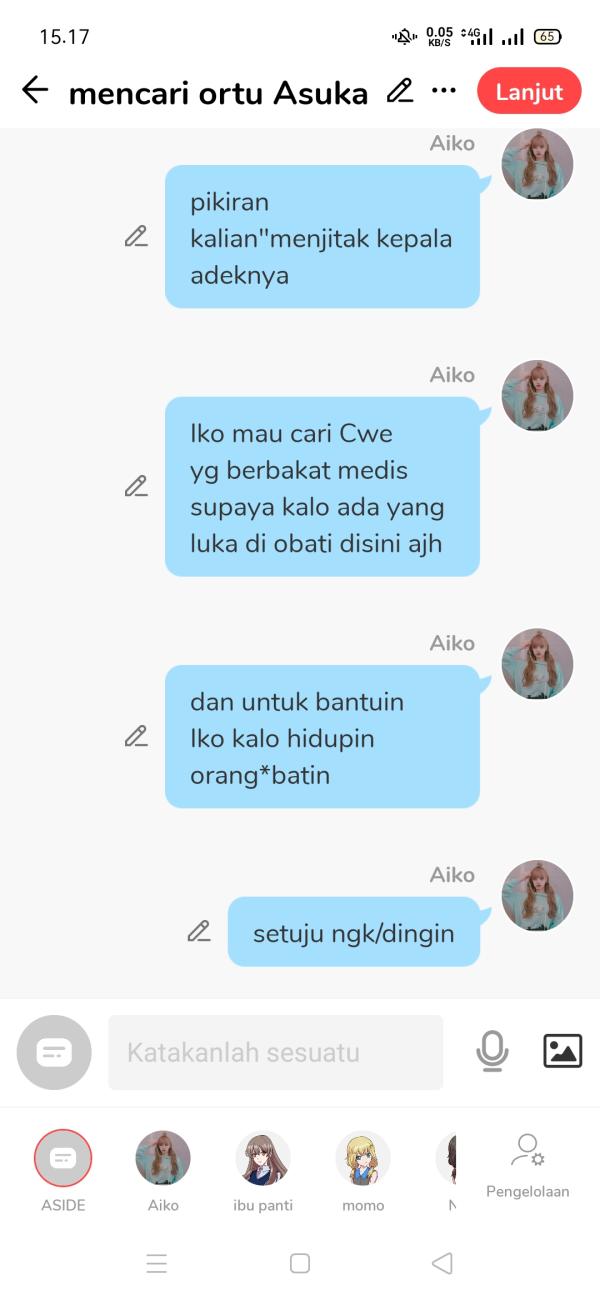This screenshot has height=1300, width=600.
Task: Edit the message "dan untuk bantuin"
Action: [x=136, y=737]
